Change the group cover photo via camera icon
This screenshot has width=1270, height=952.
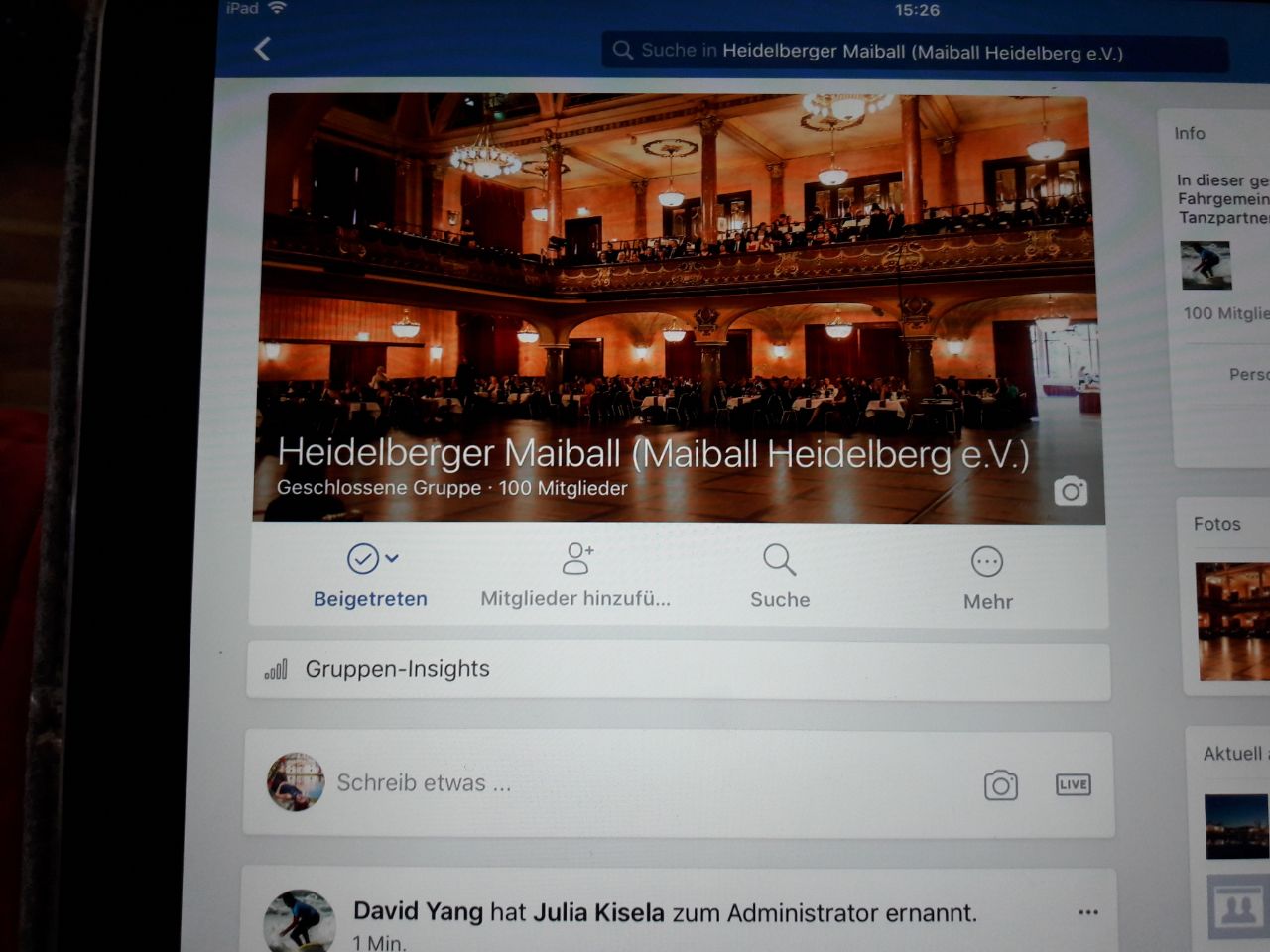coord(1070,491)
